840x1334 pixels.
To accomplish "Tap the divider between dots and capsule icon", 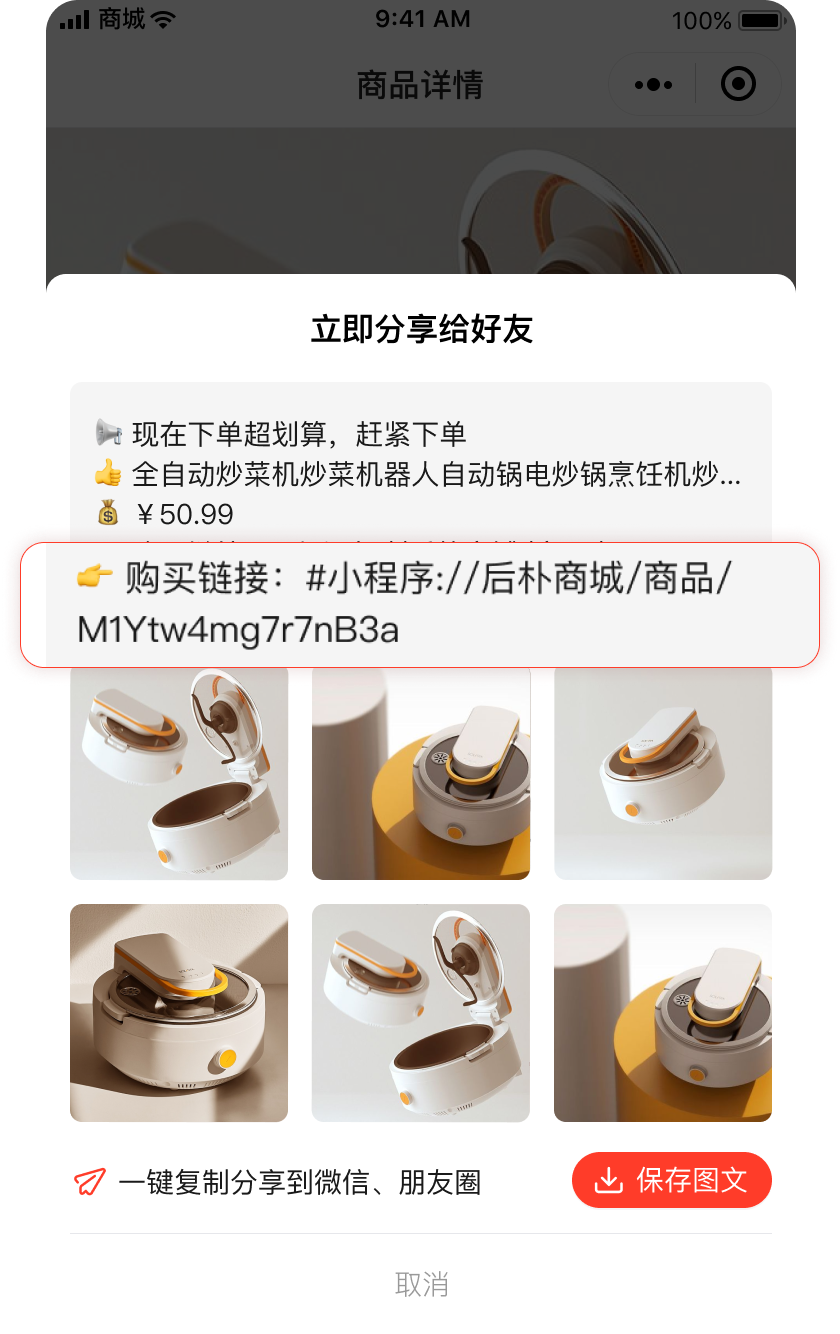I will (x=696, y=83).
